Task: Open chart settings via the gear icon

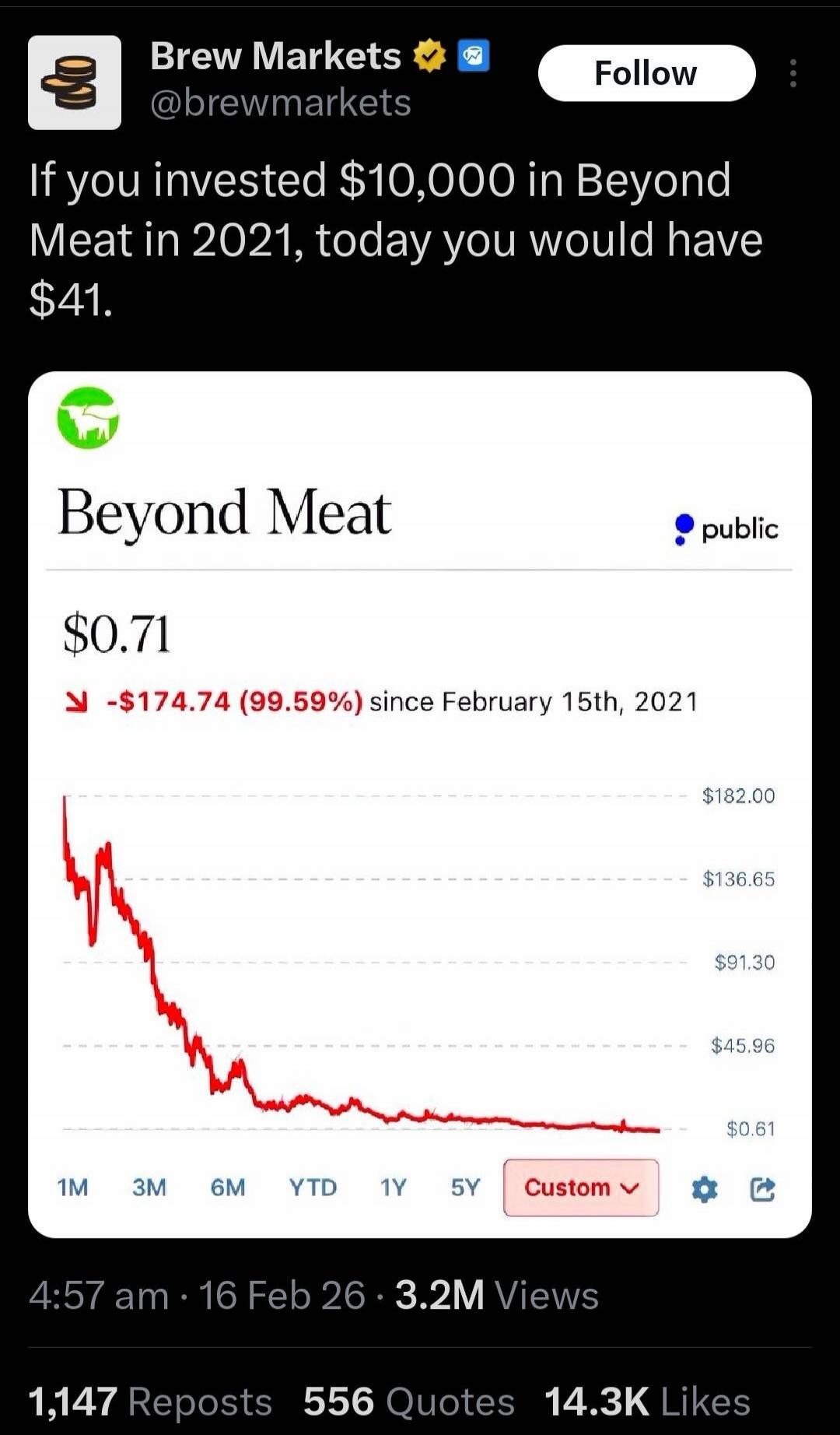Action: (705, 1188)
